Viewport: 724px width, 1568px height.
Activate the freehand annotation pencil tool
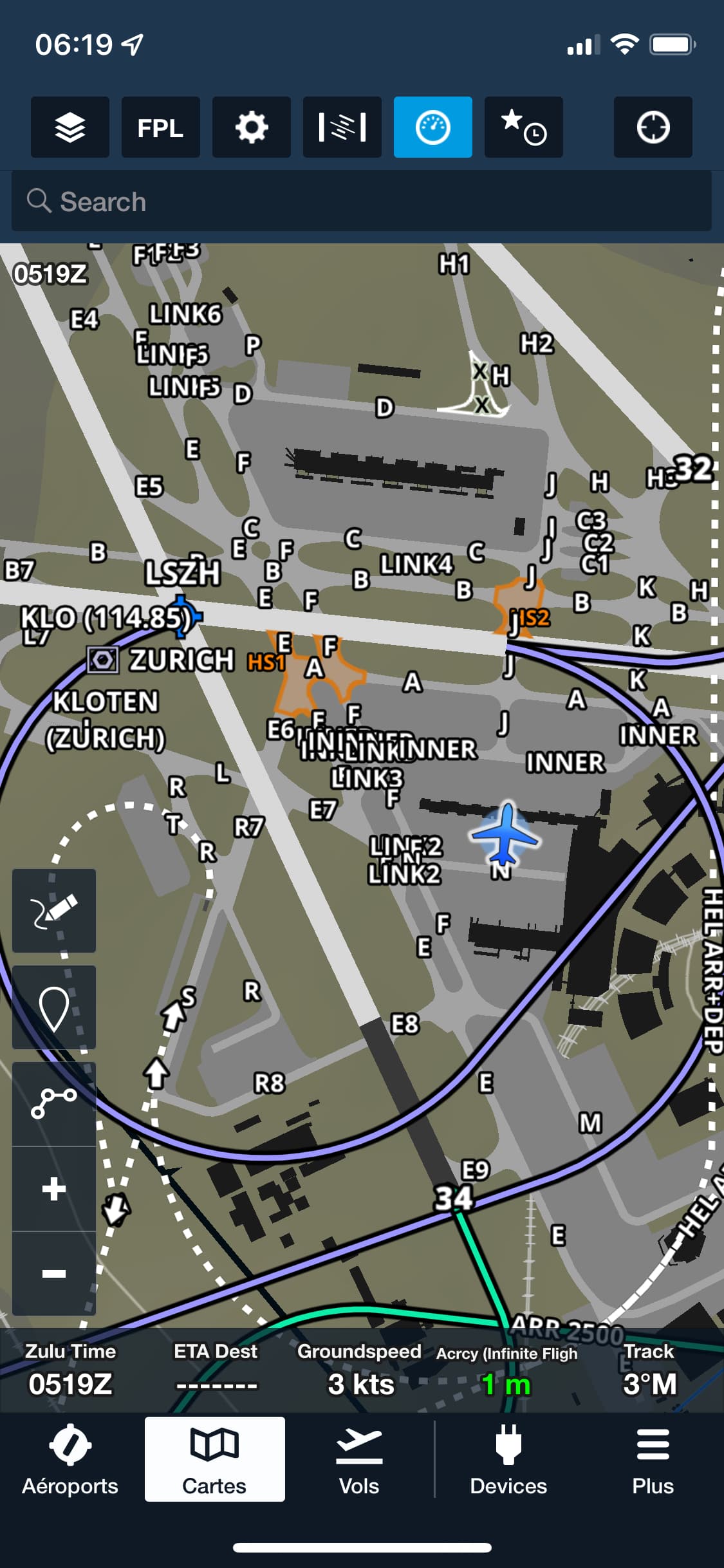[x=54, y=911]
